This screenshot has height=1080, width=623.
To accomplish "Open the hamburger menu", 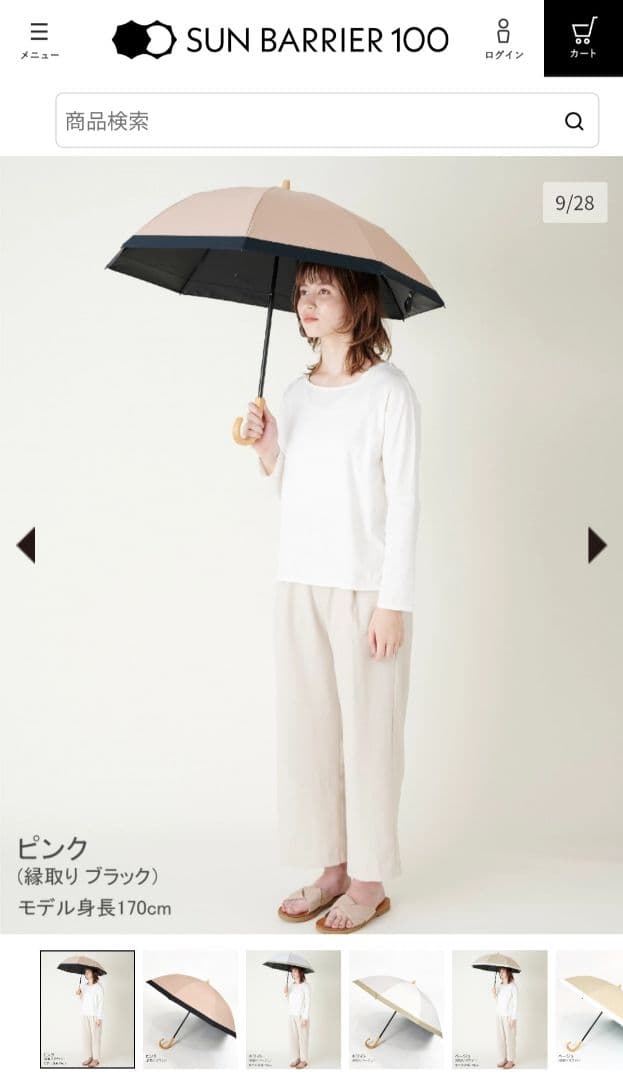I will coord(39,39).
